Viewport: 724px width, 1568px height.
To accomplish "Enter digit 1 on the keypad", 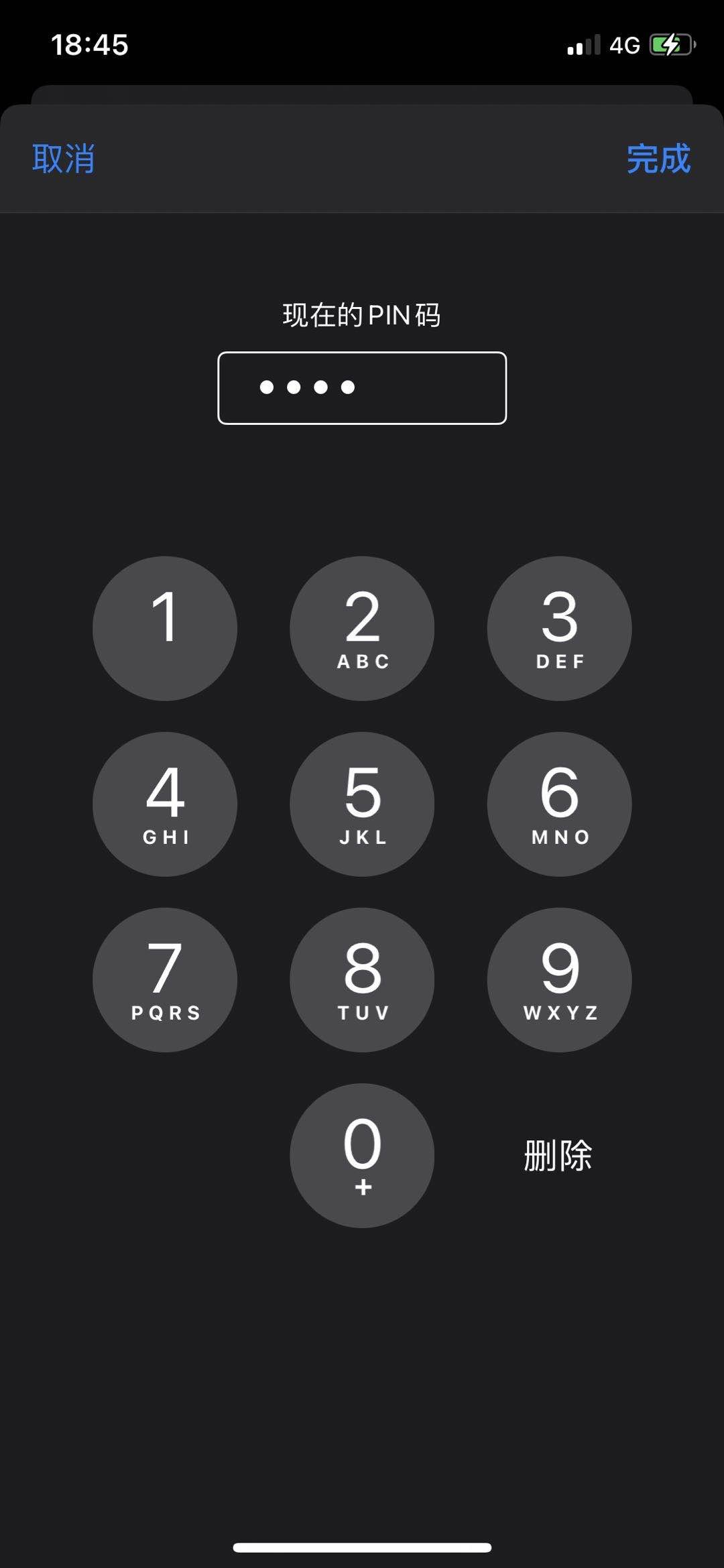I will click(x=165, y=628).
